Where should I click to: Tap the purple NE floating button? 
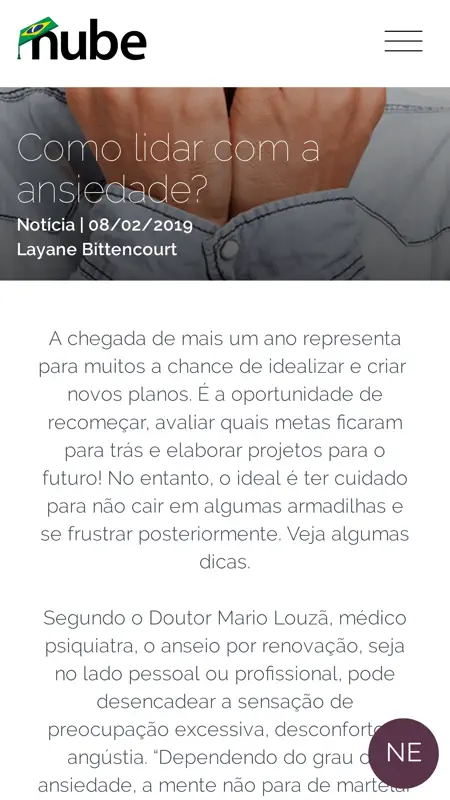coord(404,753)
